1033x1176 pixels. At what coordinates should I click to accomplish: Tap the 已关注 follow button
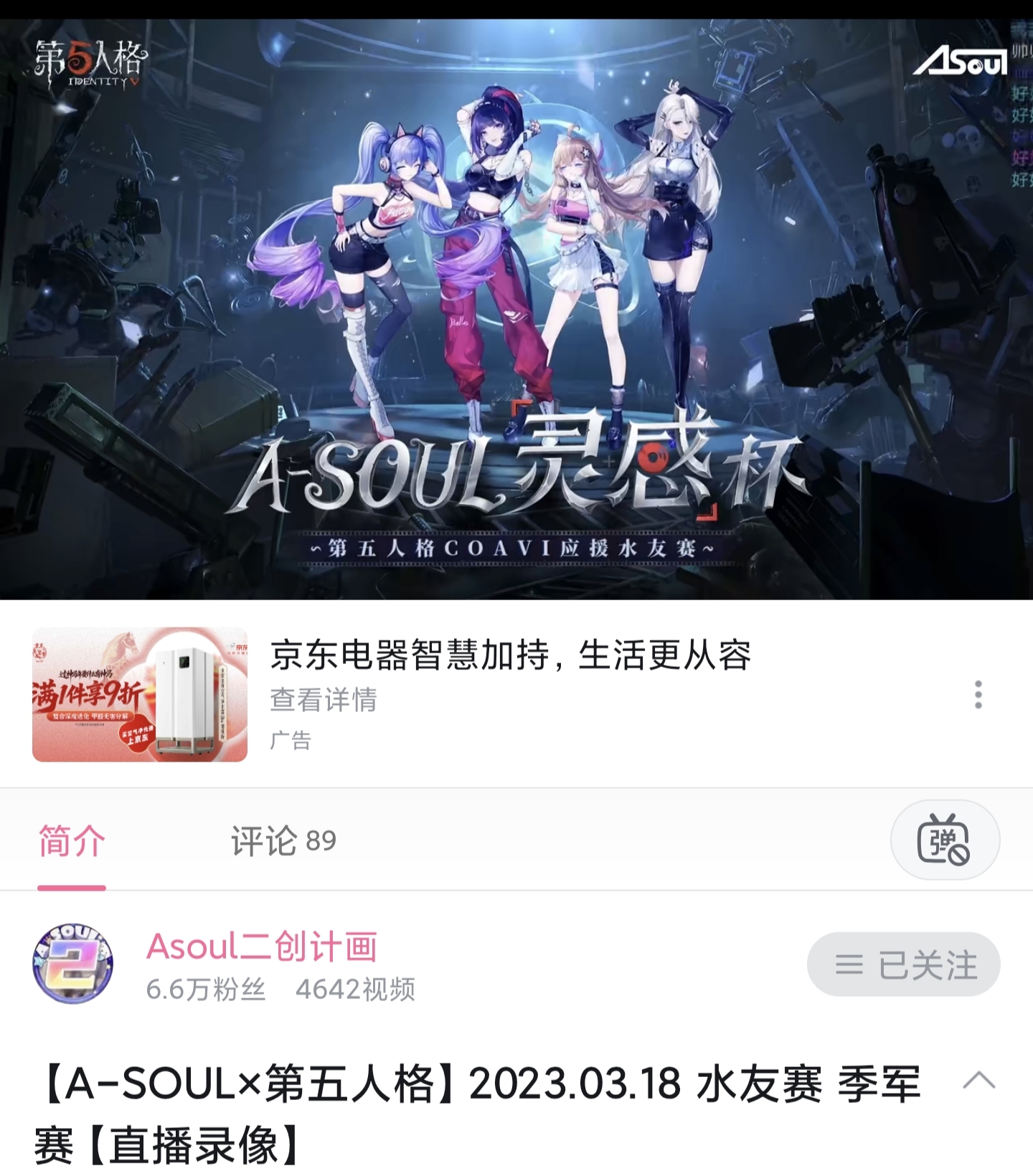coord(903,964)
